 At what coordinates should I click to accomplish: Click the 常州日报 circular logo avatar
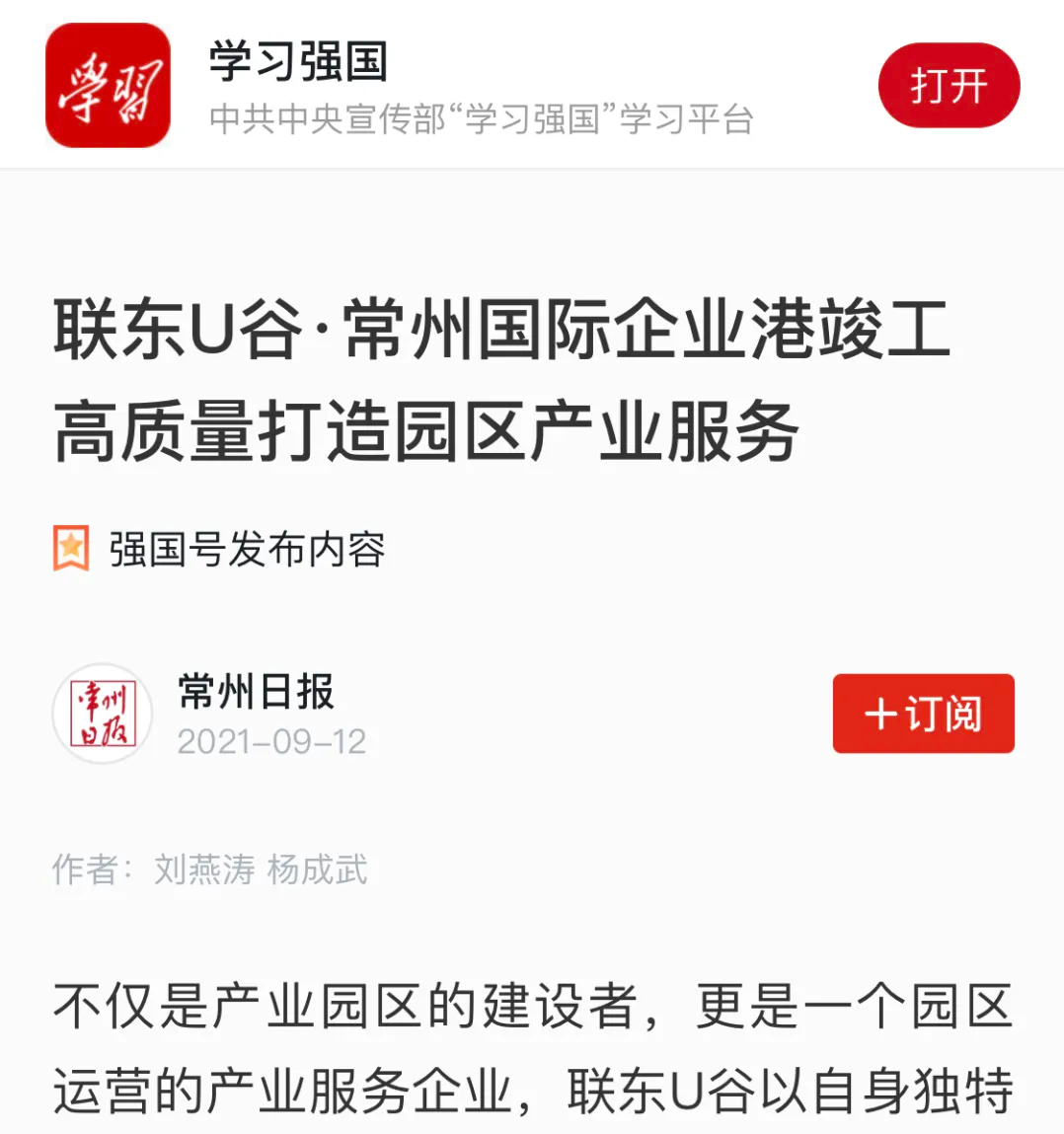coord(102,714)
